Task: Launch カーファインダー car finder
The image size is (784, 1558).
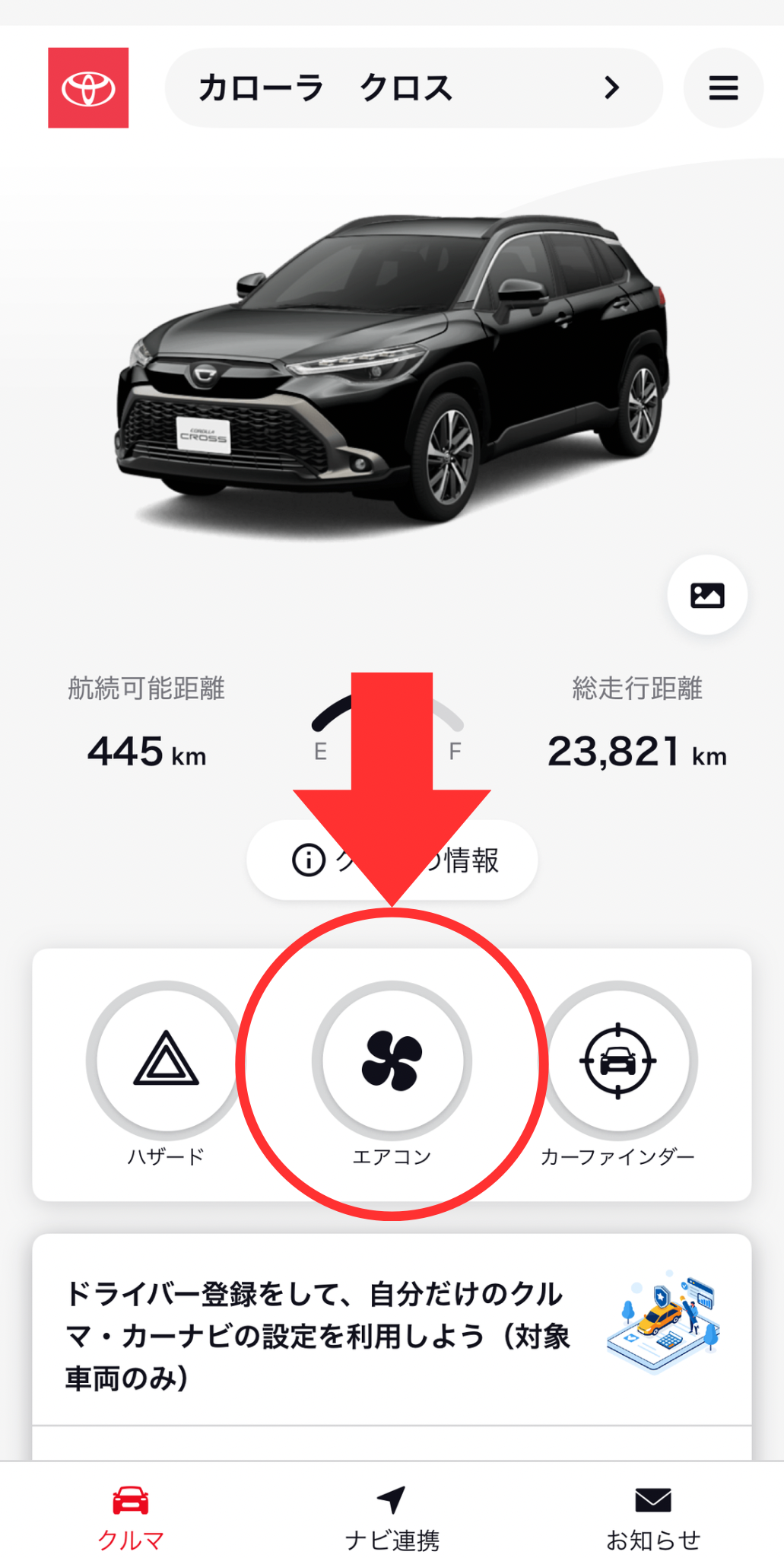Action: (617, 1060)
